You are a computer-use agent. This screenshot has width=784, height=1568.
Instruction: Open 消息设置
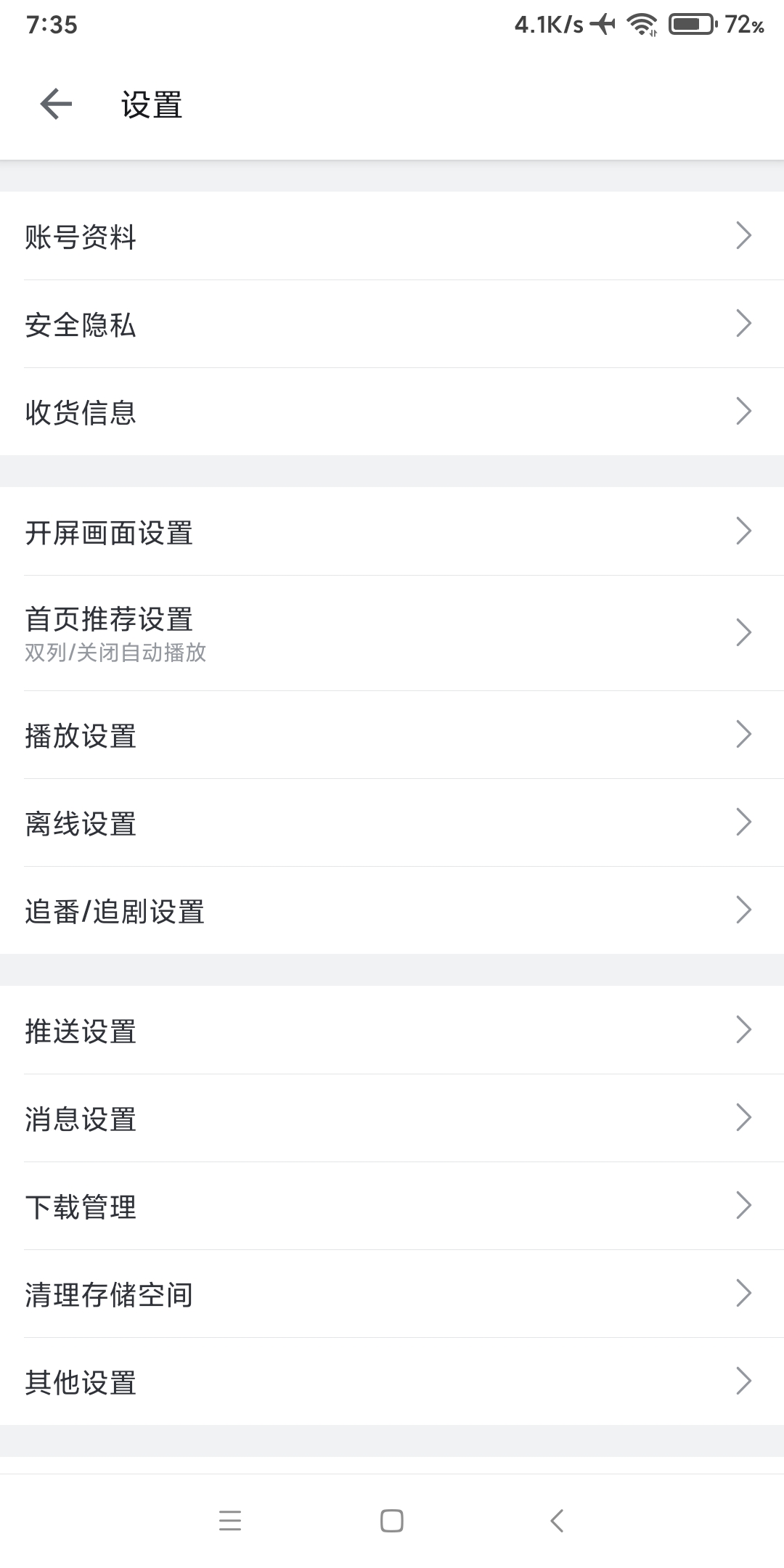pyautogui.click(x=392, y=1119)
